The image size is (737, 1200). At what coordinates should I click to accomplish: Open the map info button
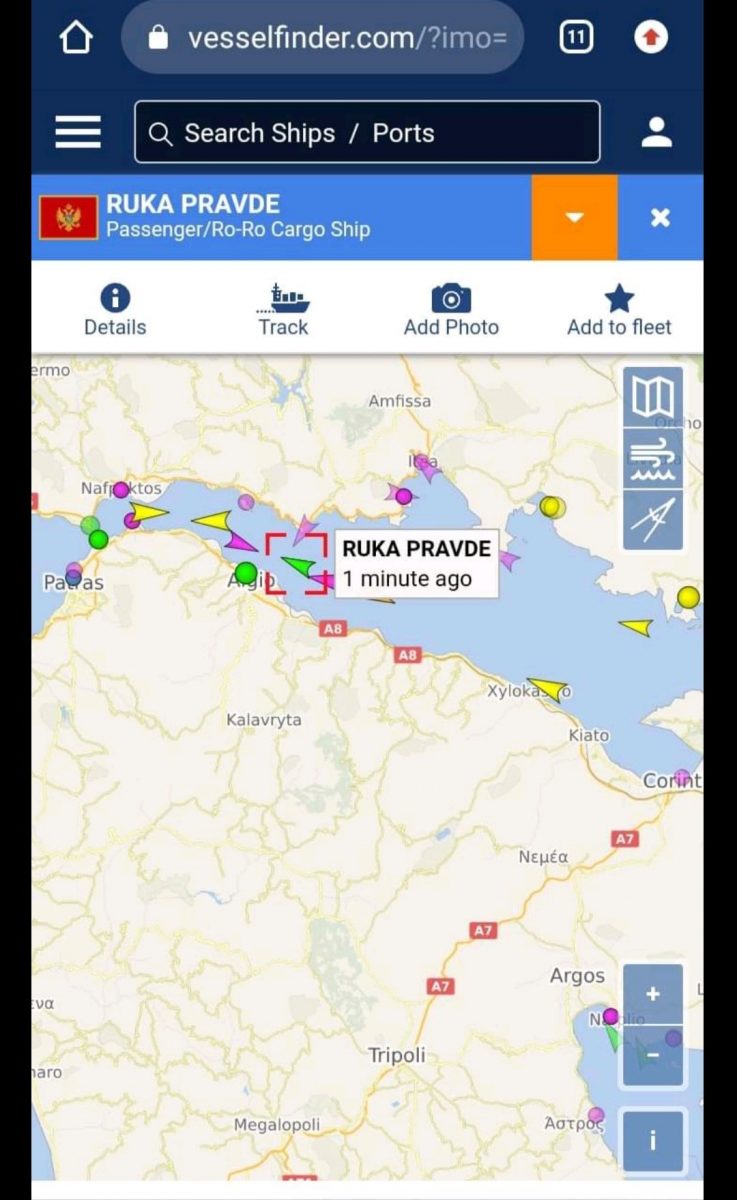[653, 1141]
